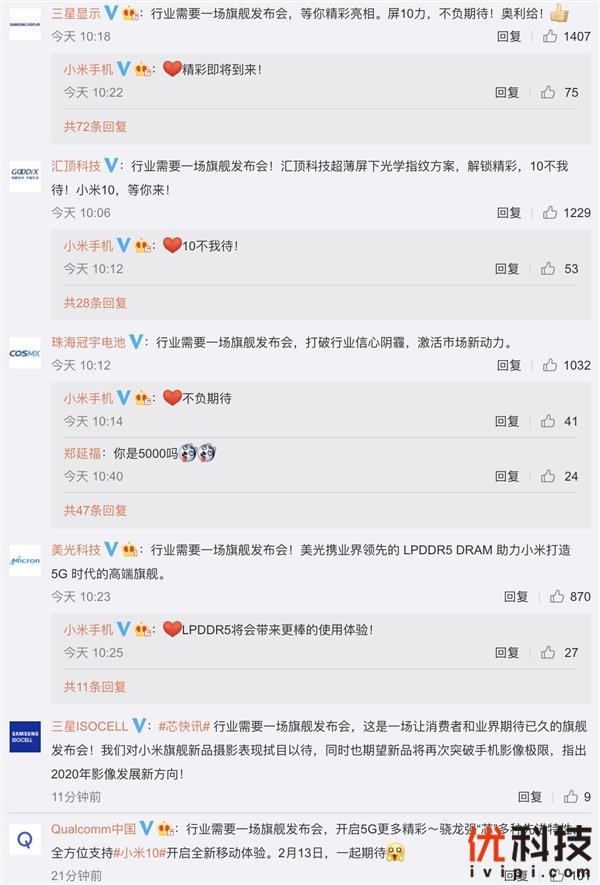
Task: Open Qualcomm中国's profile
Action: pyautogui.click(x=94, y=828)
